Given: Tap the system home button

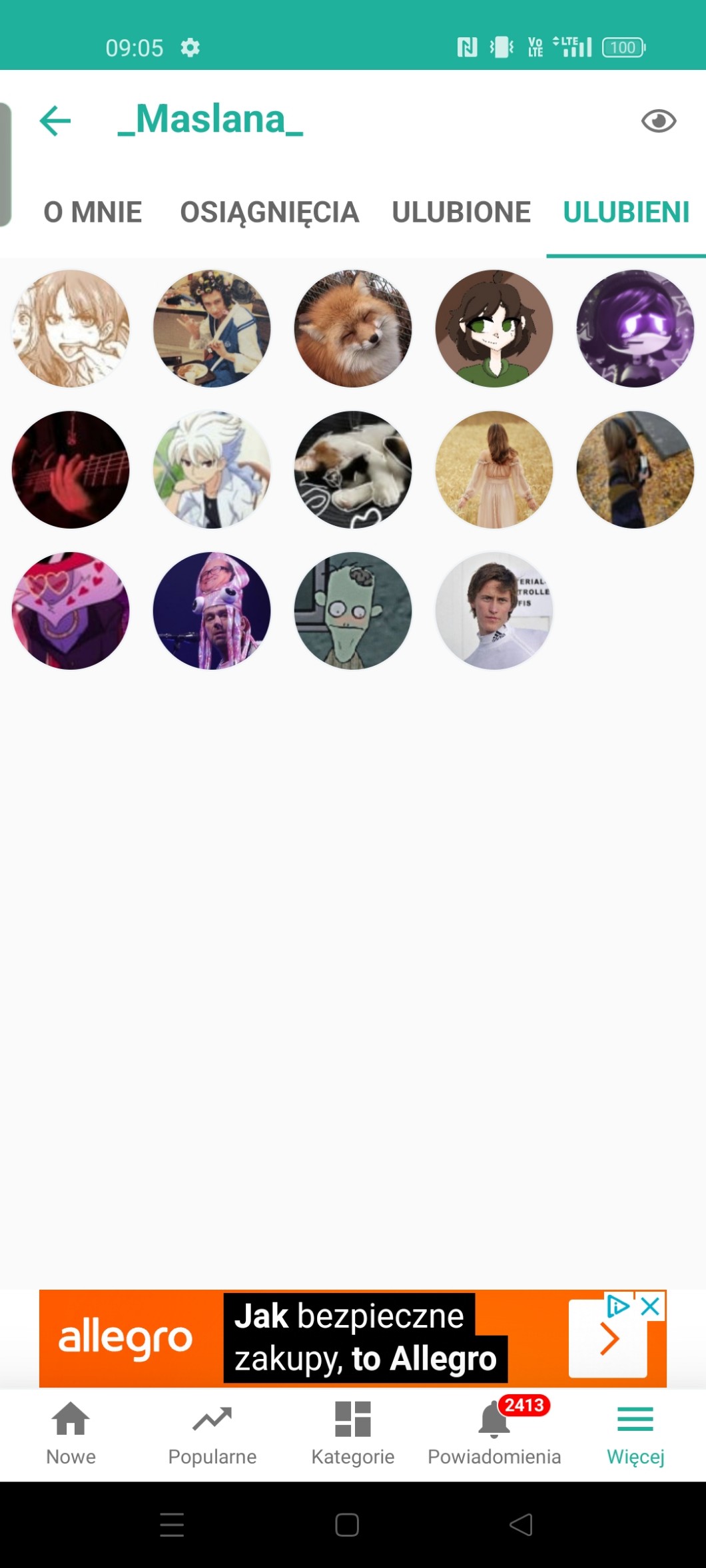Looking at the screenshot, I should (x=347, y=1525).
